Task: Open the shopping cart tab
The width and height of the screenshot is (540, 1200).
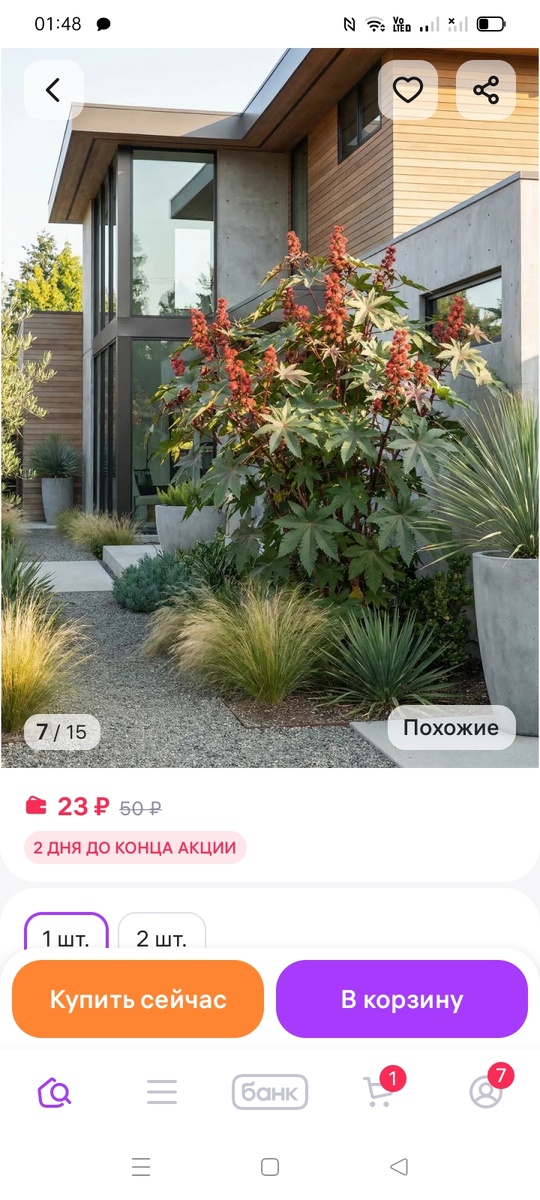Action: pos(380,1090)
